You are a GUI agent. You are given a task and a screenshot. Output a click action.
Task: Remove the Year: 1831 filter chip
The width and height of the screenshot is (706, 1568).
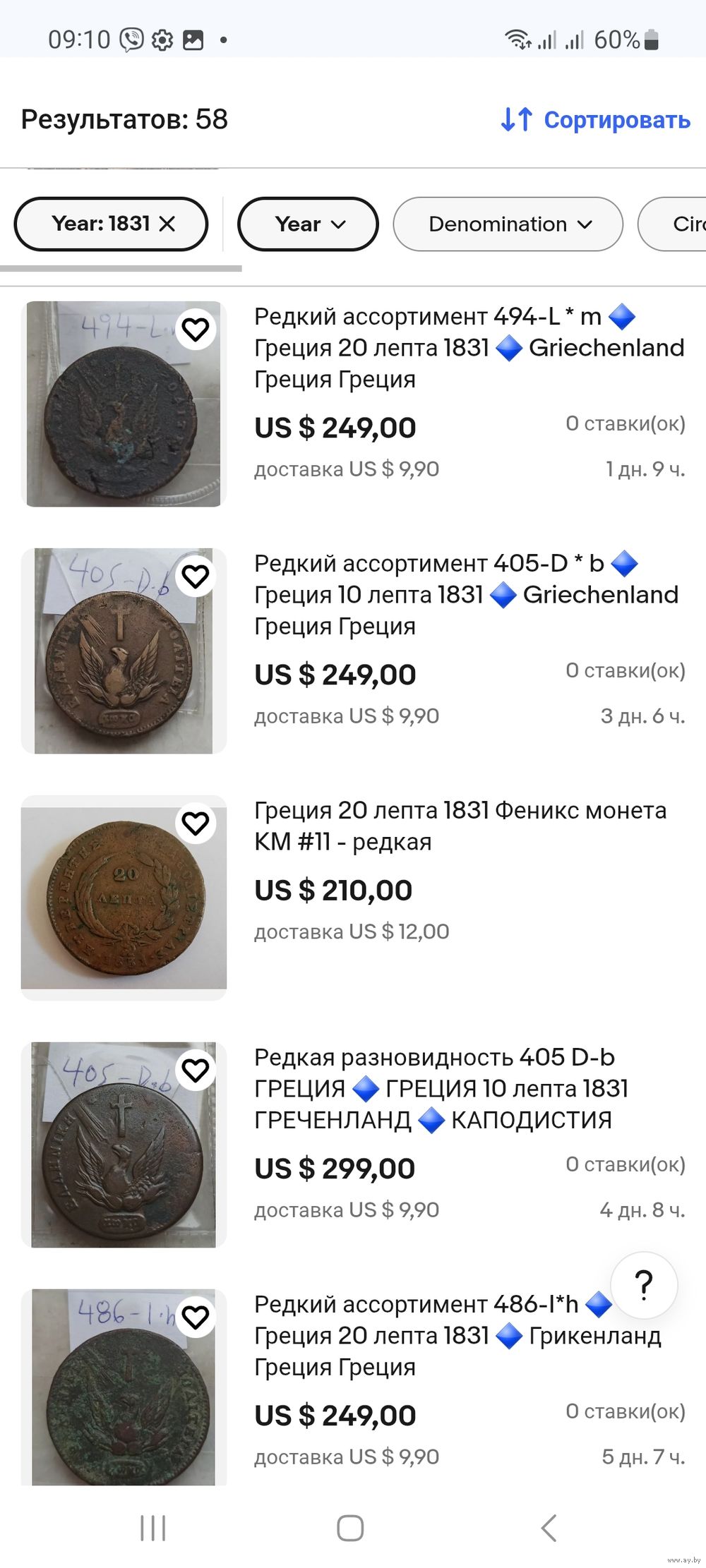[x=167, y=224]
